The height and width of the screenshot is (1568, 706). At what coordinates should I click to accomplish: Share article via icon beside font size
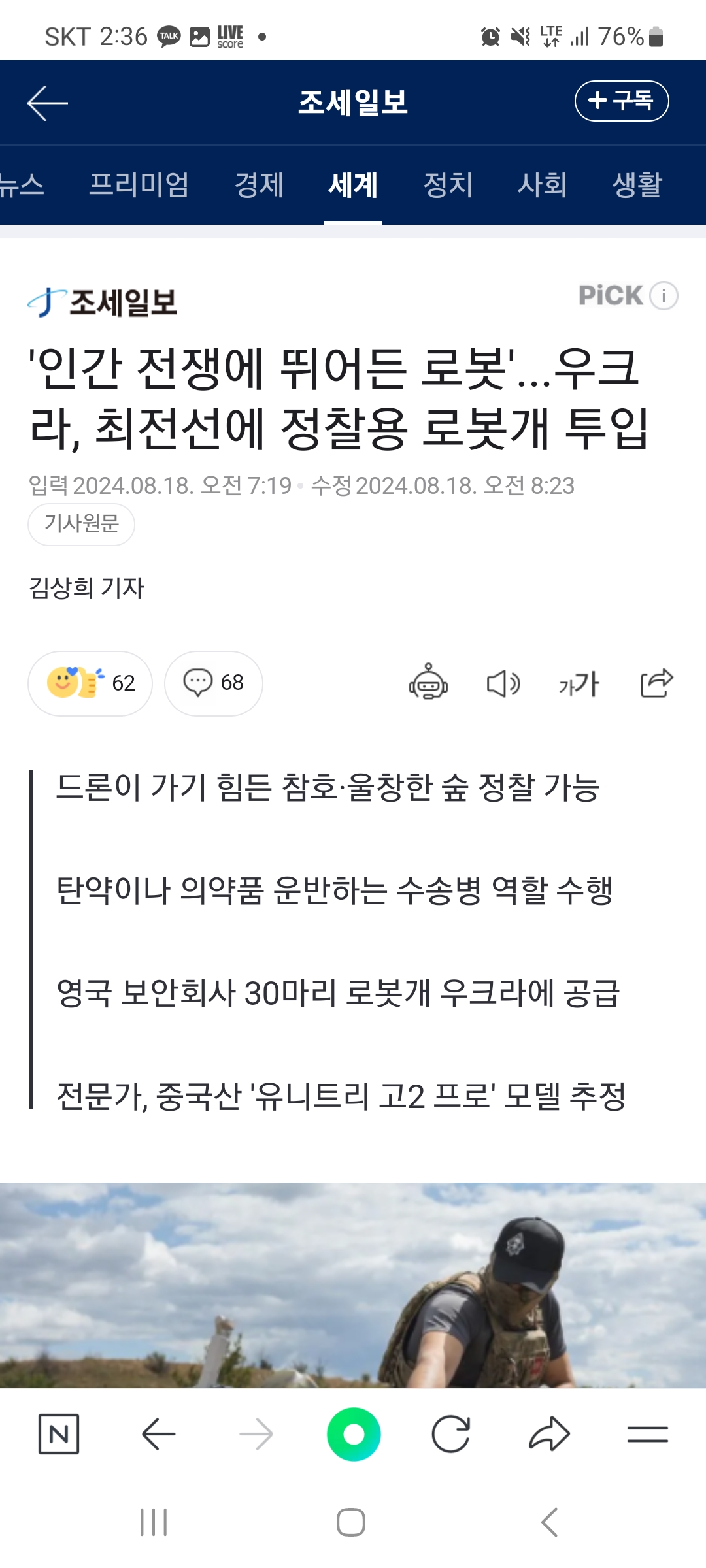pyautogui.click(x=656, y=683)
